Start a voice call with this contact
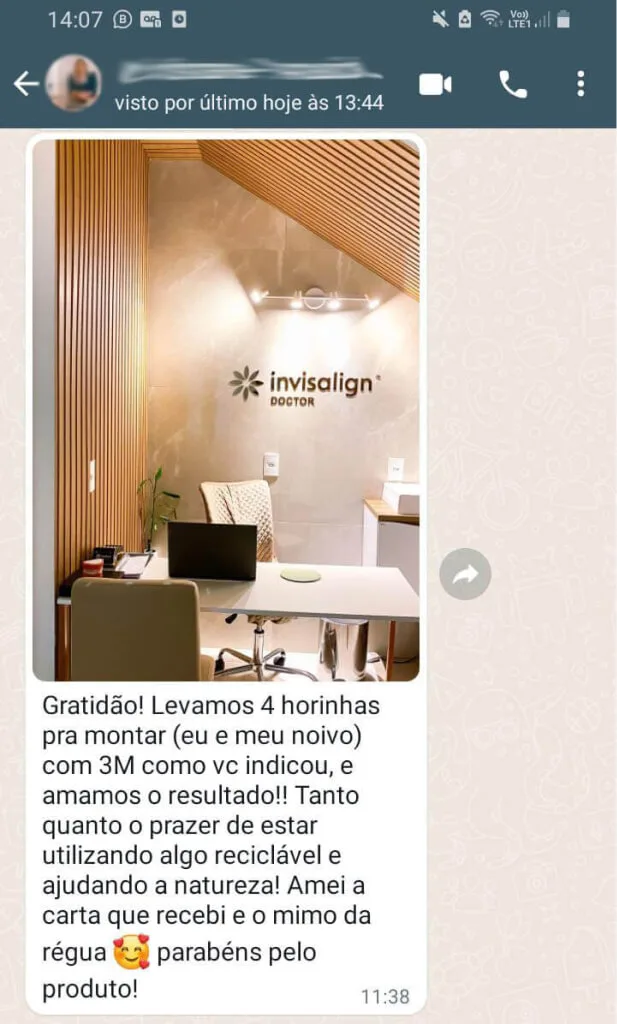617x1024 pixels. point(513,84)
